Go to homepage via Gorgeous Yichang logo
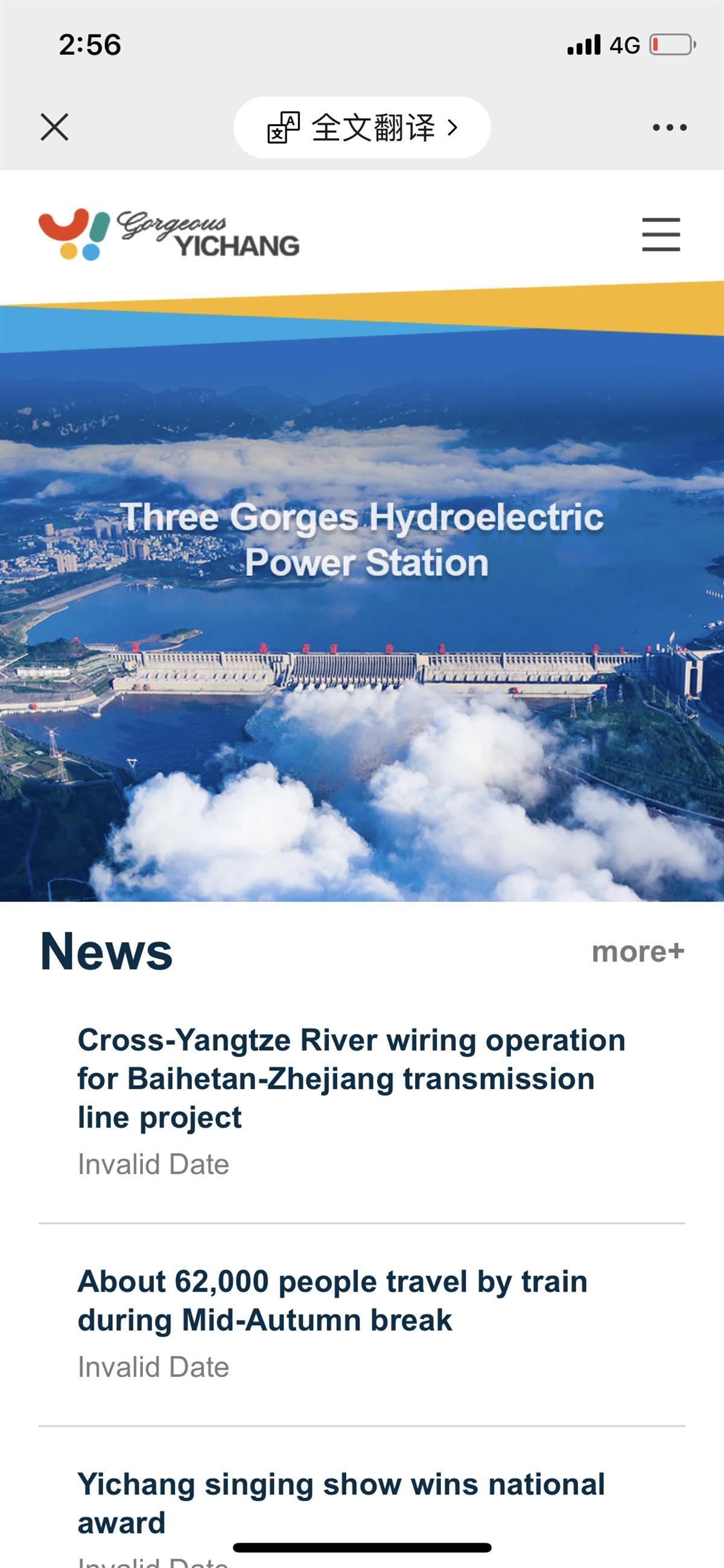This screenshot has width=724, height=1568. click(168, 235)
